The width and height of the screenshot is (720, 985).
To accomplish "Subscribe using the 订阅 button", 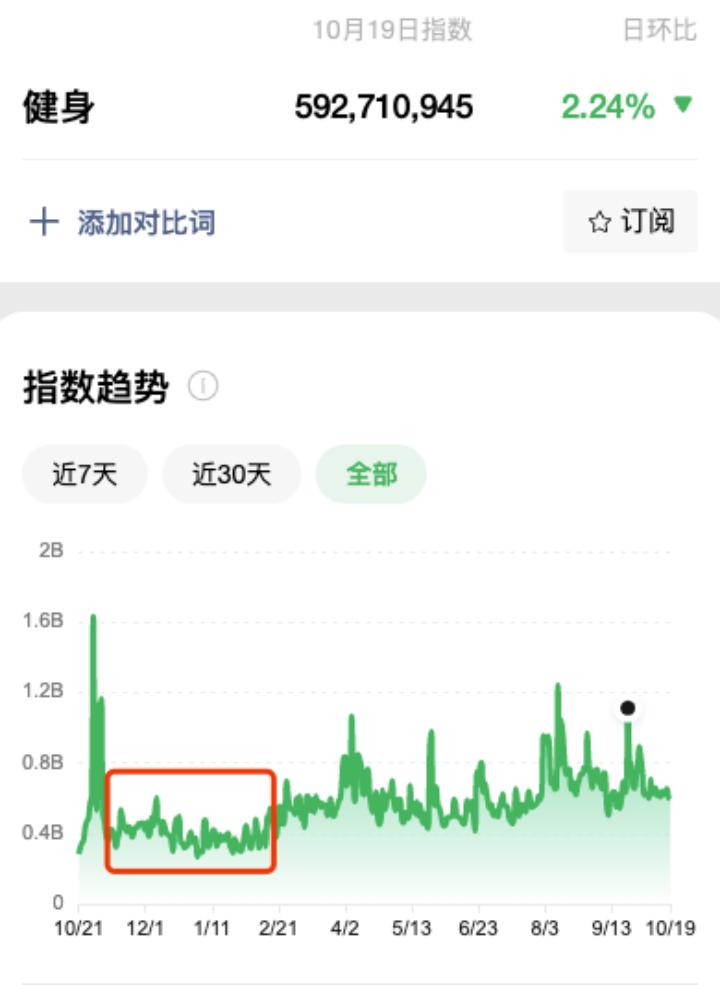I will pyautogui.click(x=630, y=222).
